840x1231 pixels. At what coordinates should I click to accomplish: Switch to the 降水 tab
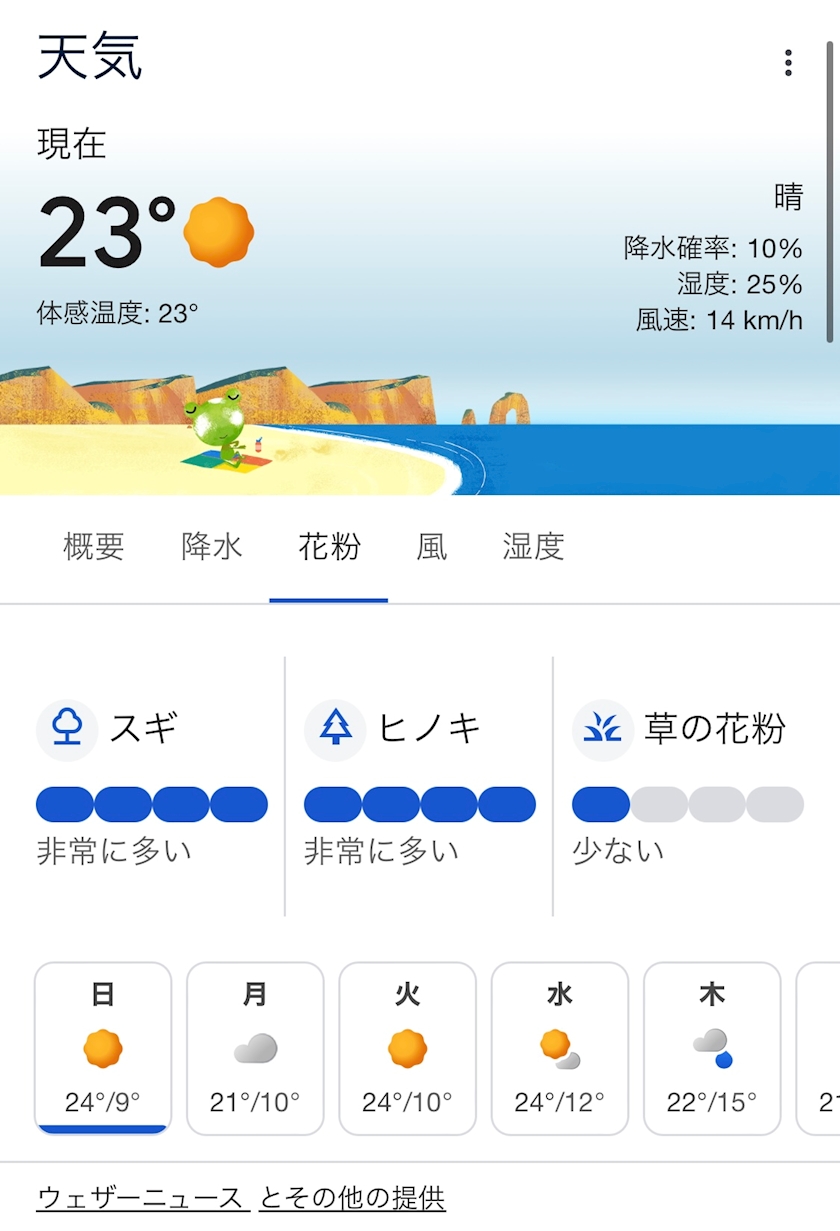212,547
